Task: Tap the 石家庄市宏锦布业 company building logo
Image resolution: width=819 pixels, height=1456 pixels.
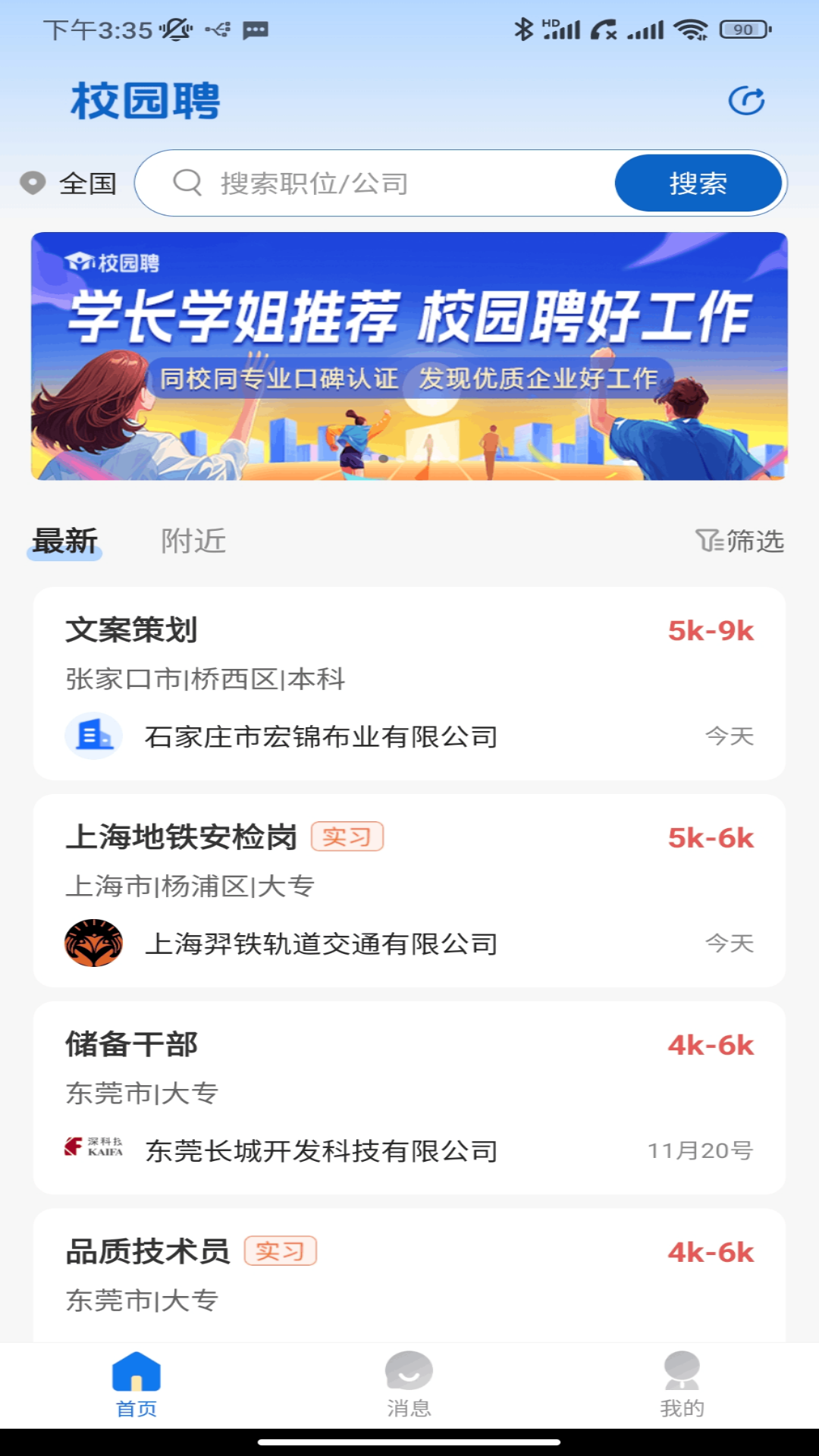Action: point(93,736)
